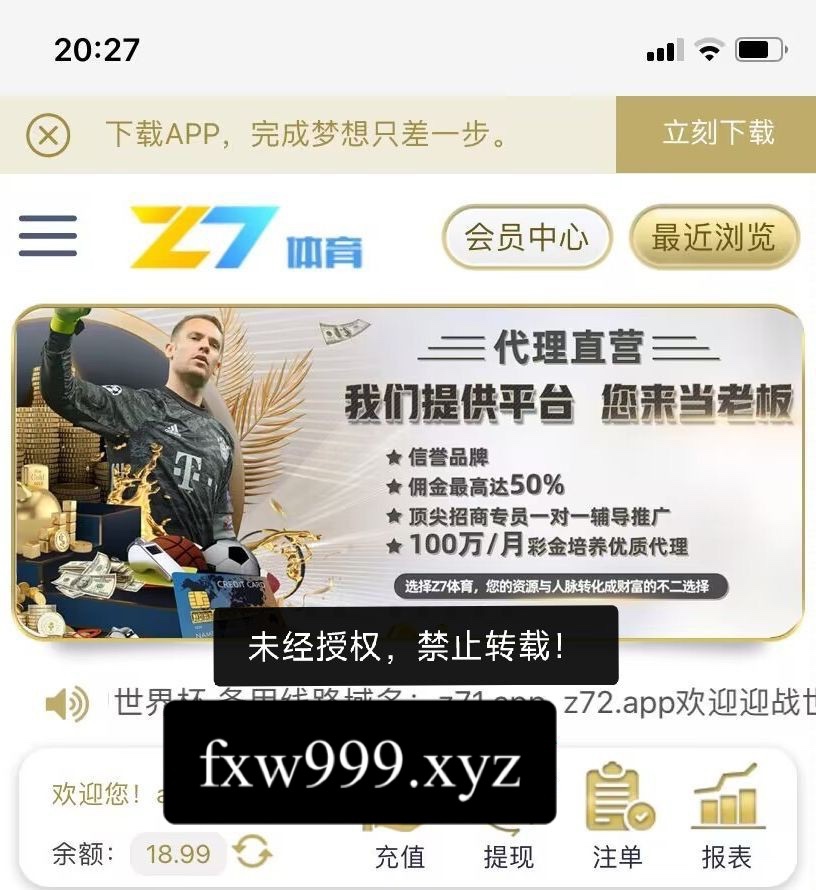The image size is (816, 890).
Task: Dismiss the download APP banner
Action: pos(48,134)
